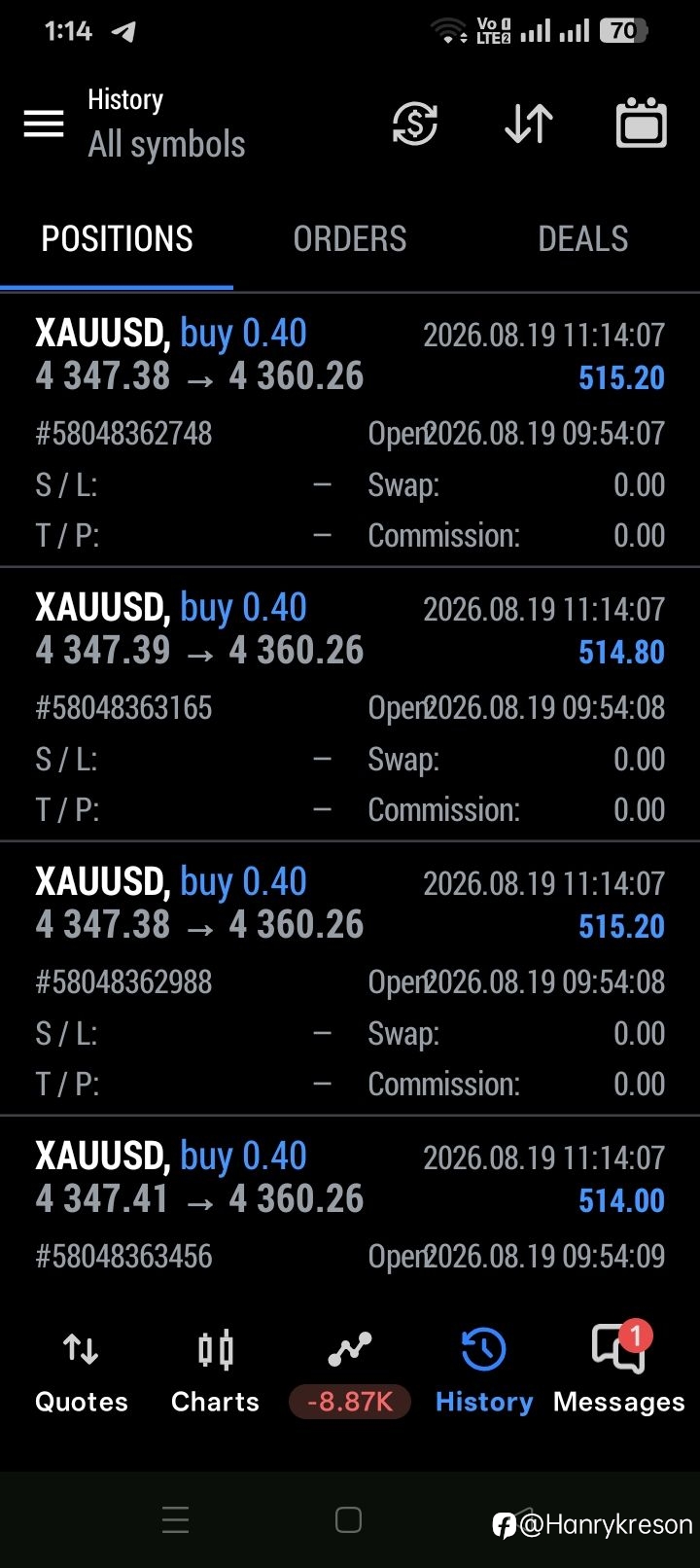Open position #58048363456
This screenshot has width=700, height=1568.
pyautogui.click(x=350, y=1206)
